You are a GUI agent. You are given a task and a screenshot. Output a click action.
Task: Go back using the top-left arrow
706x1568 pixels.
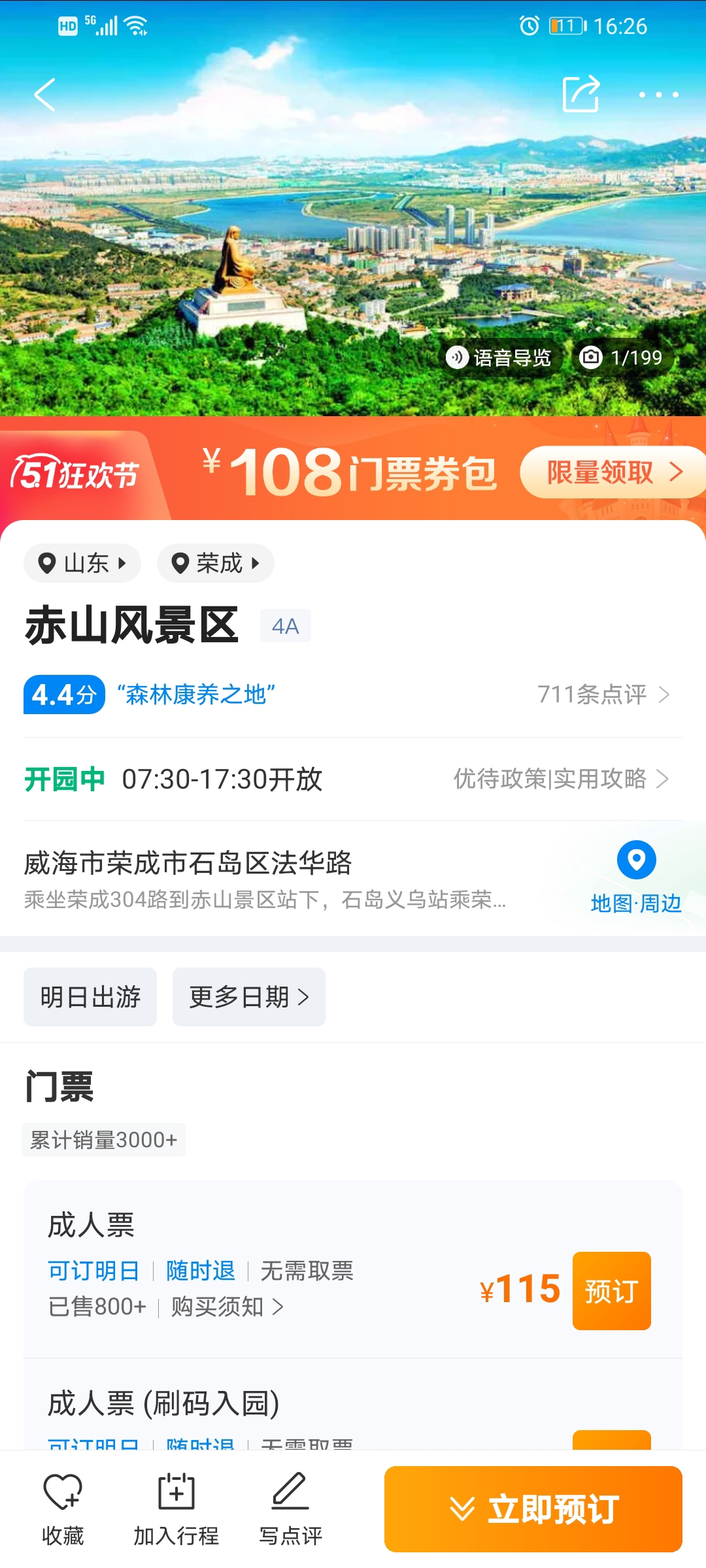(44, 95)
